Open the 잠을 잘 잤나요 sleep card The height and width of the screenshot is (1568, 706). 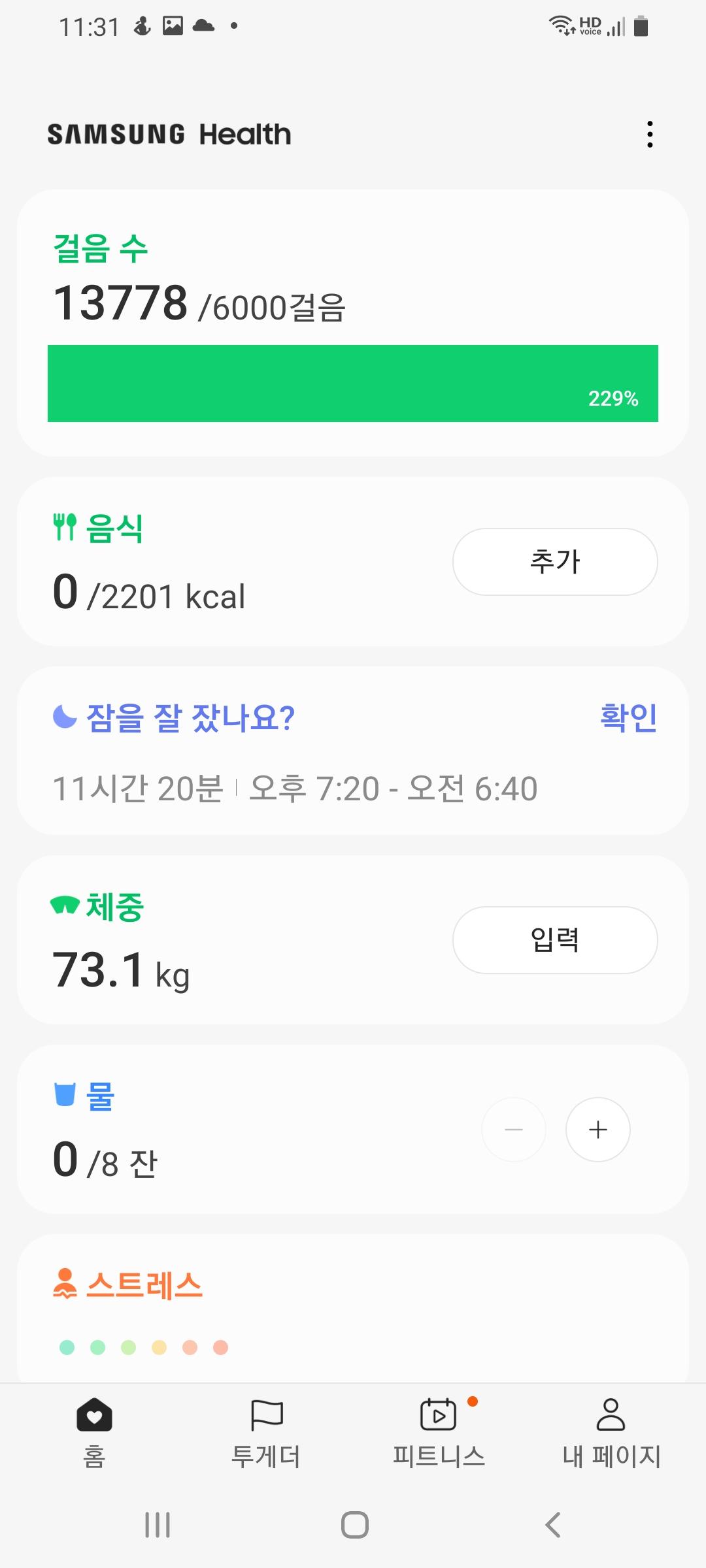click(294, 758)
